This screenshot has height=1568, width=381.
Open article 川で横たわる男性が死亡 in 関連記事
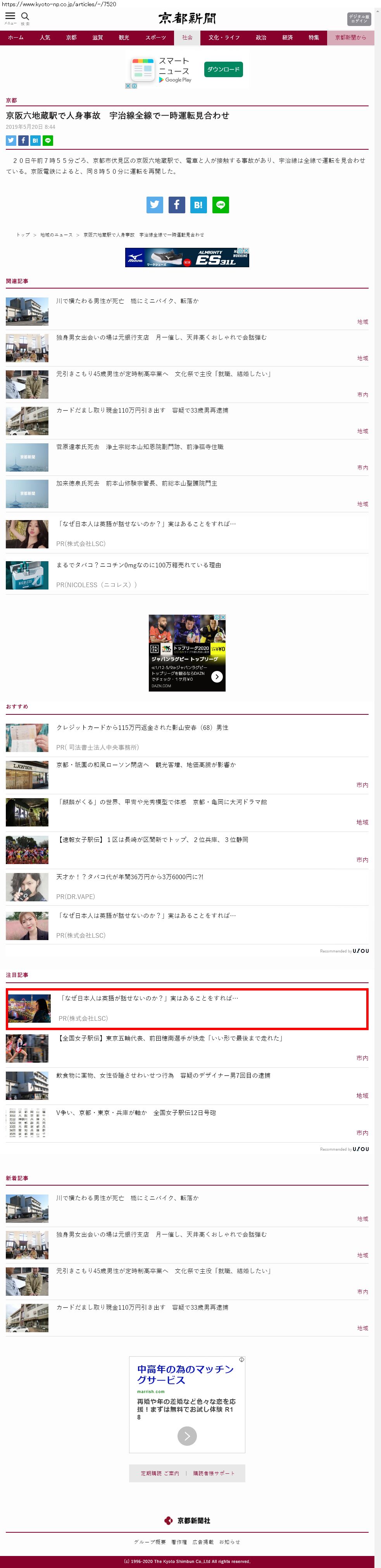127,301
